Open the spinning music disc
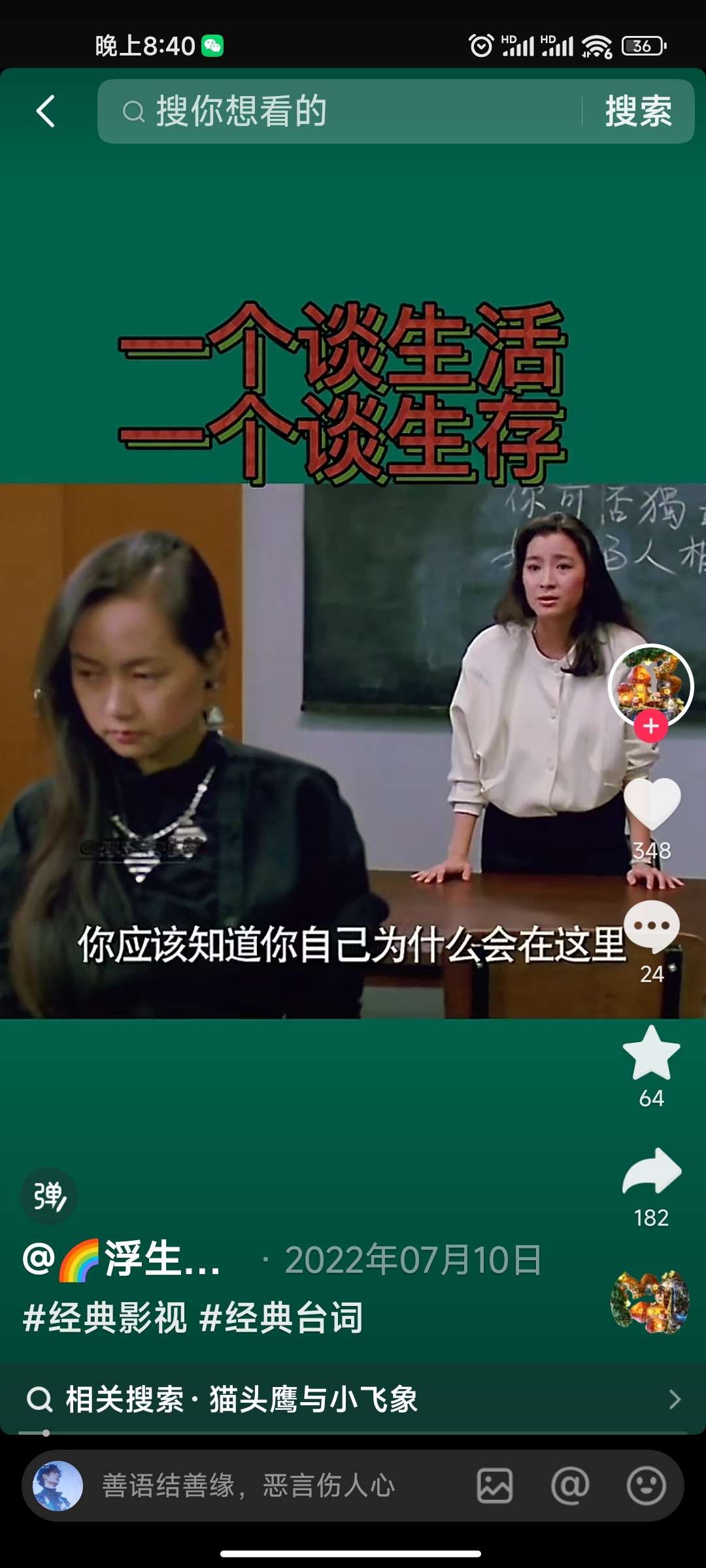The width and height of the screenshot is (706, 1568). pos(650,1301)
